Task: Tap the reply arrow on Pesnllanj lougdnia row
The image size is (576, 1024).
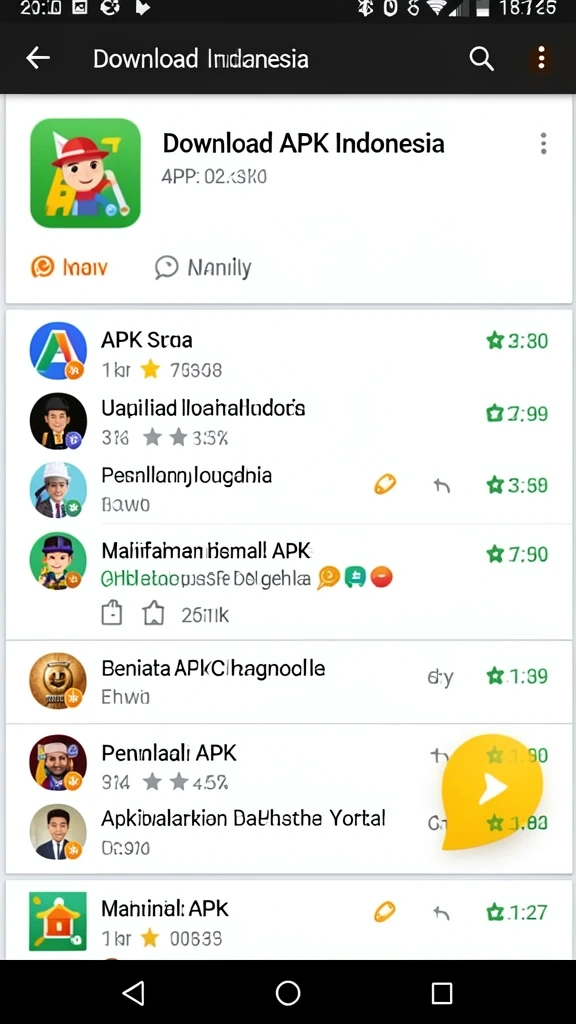Action: (442, 485)
